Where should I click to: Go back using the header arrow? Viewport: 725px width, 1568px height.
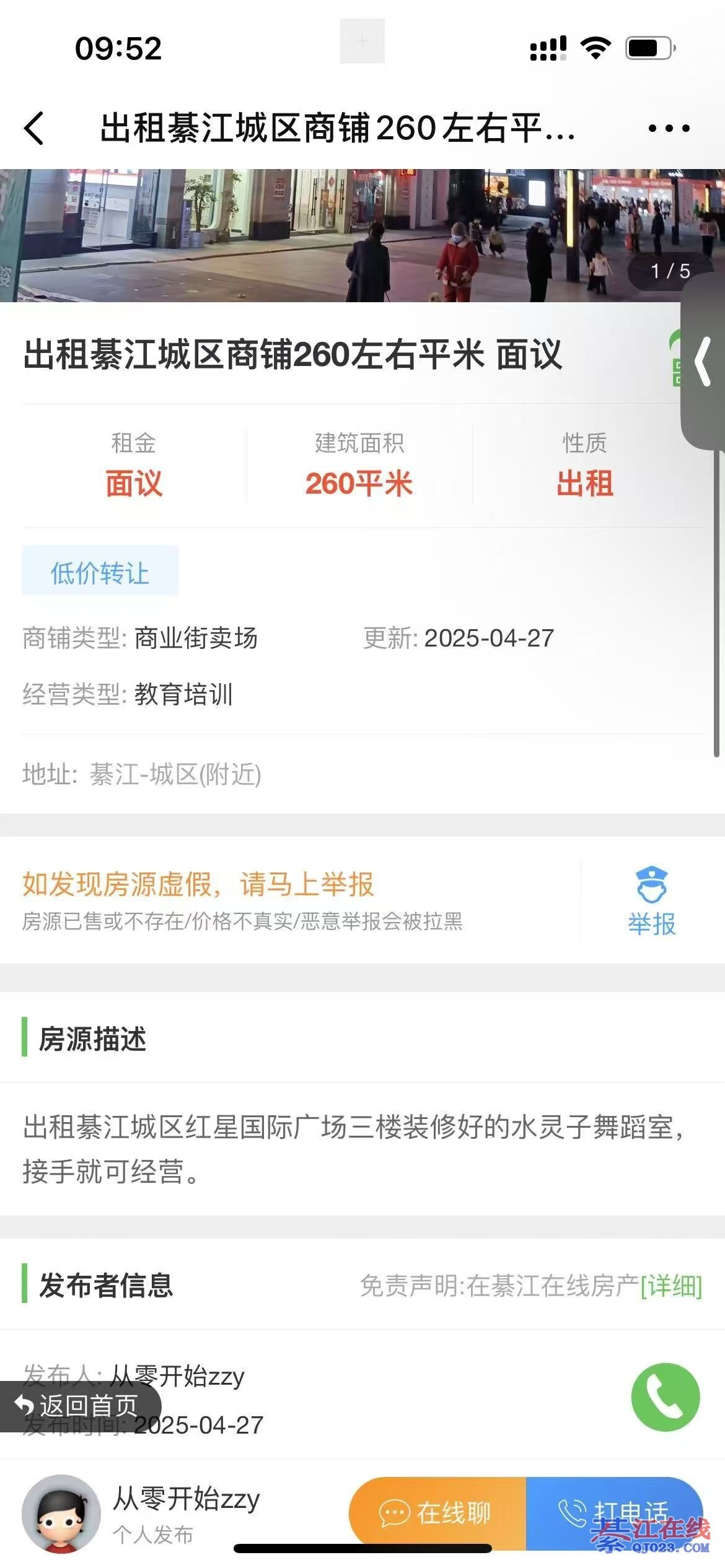35,128
